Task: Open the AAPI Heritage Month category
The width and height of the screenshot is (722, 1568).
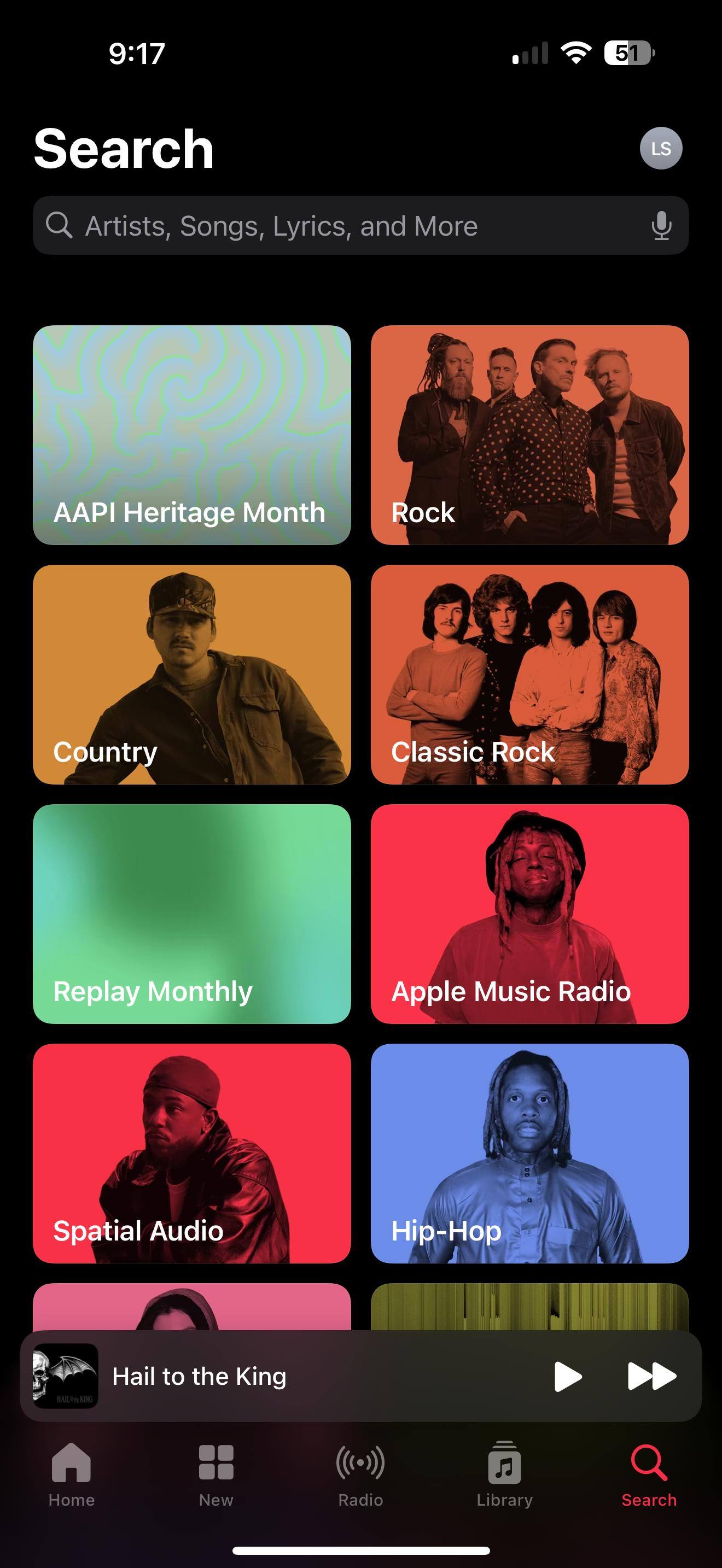Action: (192, 435)
